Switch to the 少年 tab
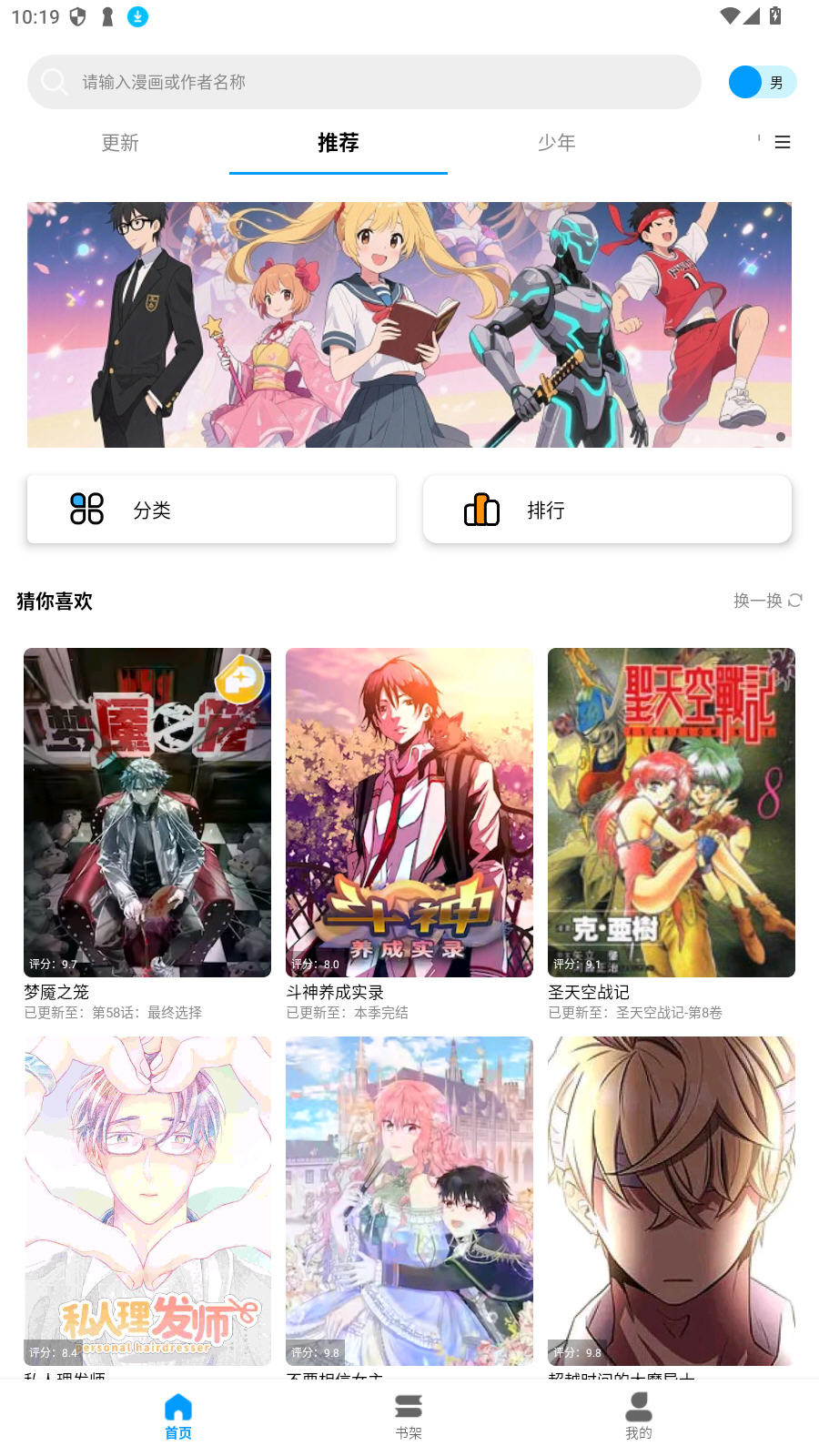 pyautogui.click(x=556, y=143)
